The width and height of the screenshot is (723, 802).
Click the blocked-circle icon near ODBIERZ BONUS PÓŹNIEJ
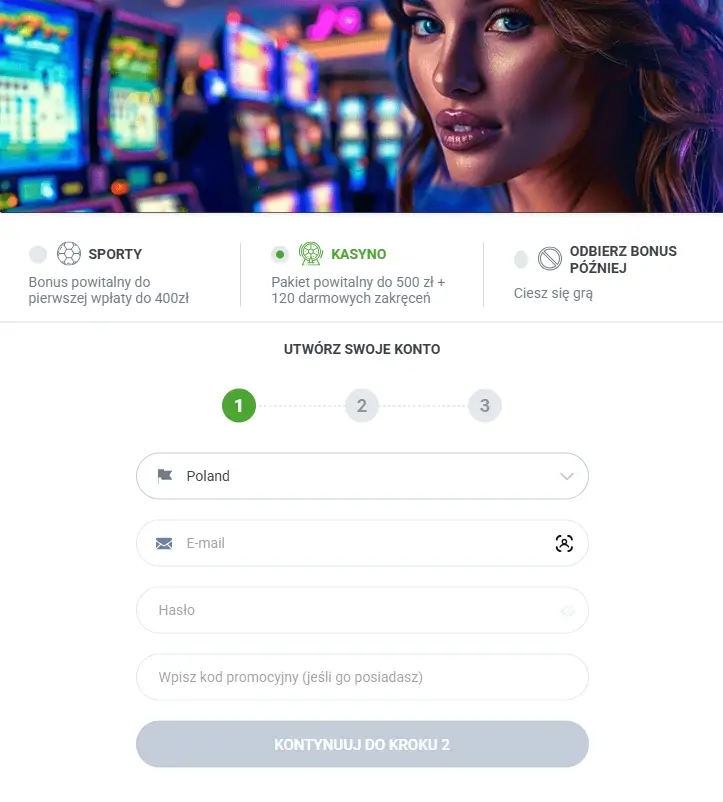[550, 259]
